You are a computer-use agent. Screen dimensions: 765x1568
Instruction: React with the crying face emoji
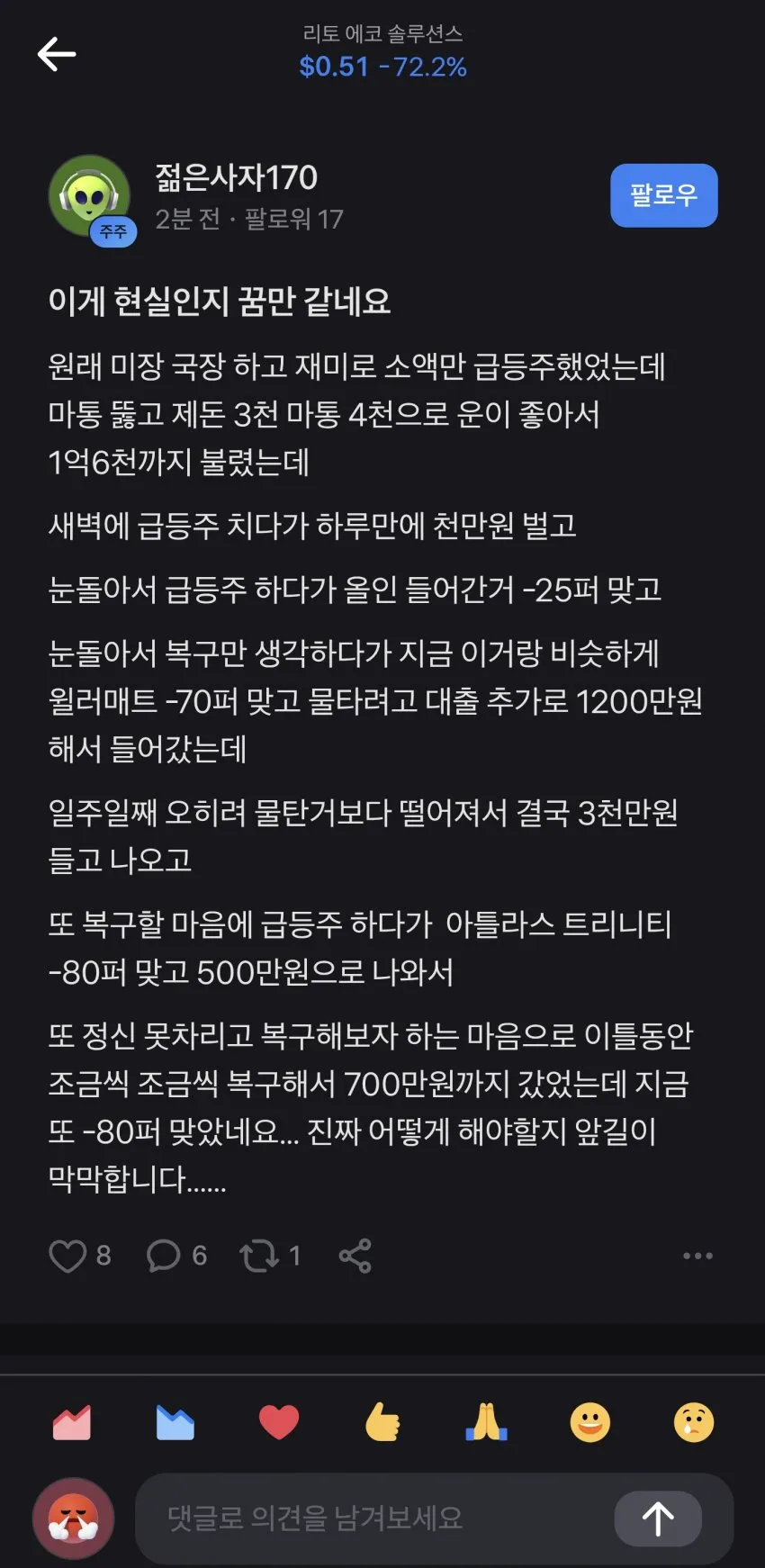click(x=694, y=1423)
